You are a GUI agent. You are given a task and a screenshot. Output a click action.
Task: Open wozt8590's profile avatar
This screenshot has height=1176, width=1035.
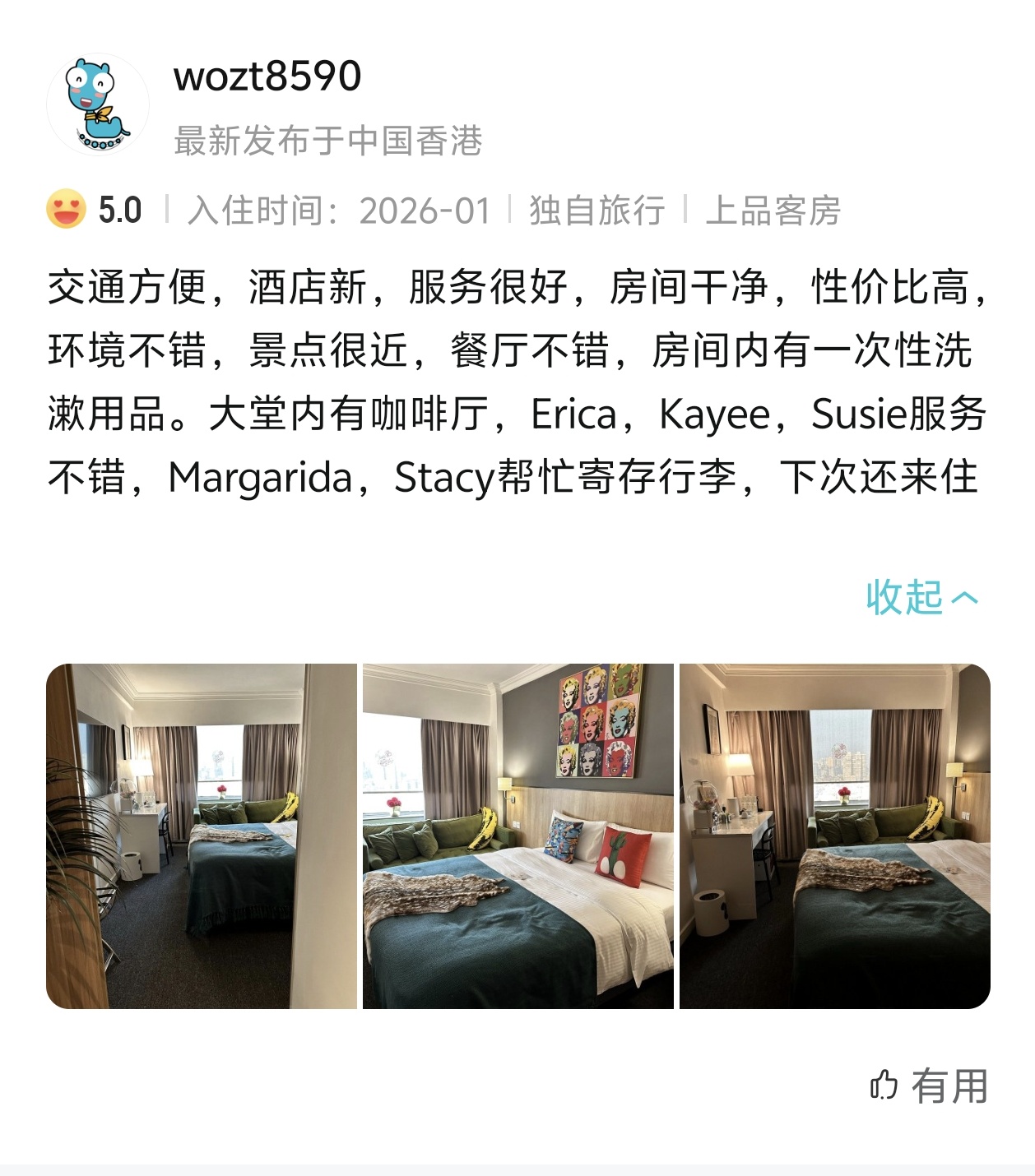(x=97, y=104)
